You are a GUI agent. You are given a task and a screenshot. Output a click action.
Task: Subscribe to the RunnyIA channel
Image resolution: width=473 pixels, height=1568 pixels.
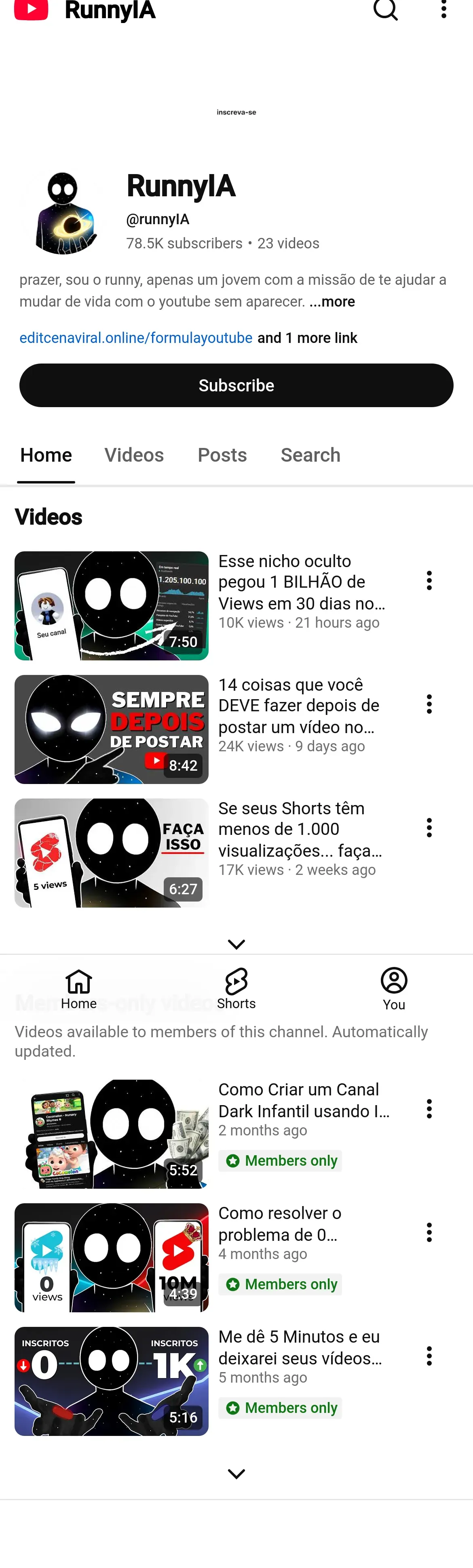(x=236, y=385)
